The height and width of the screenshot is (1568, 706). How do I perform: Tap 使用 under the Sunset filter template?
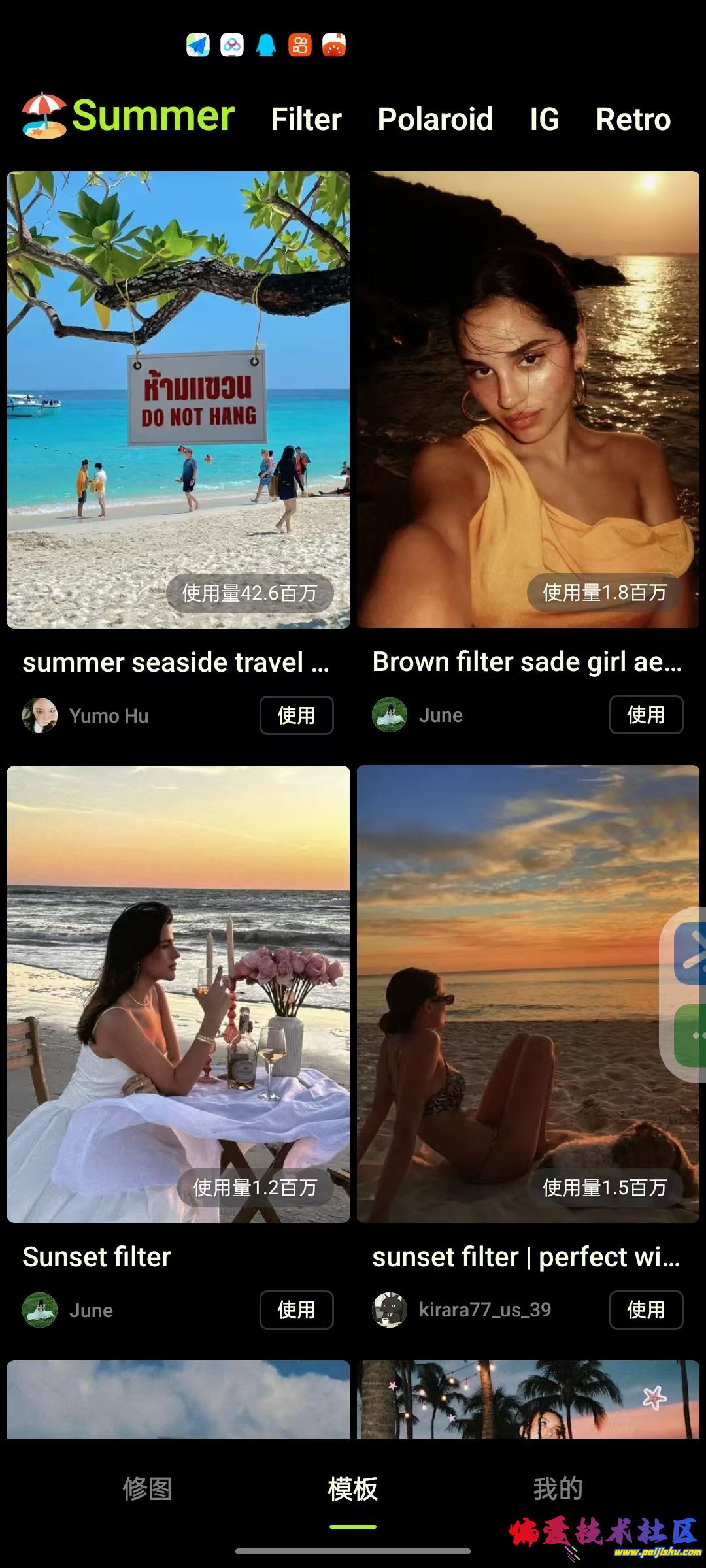tap(296, 1310)
